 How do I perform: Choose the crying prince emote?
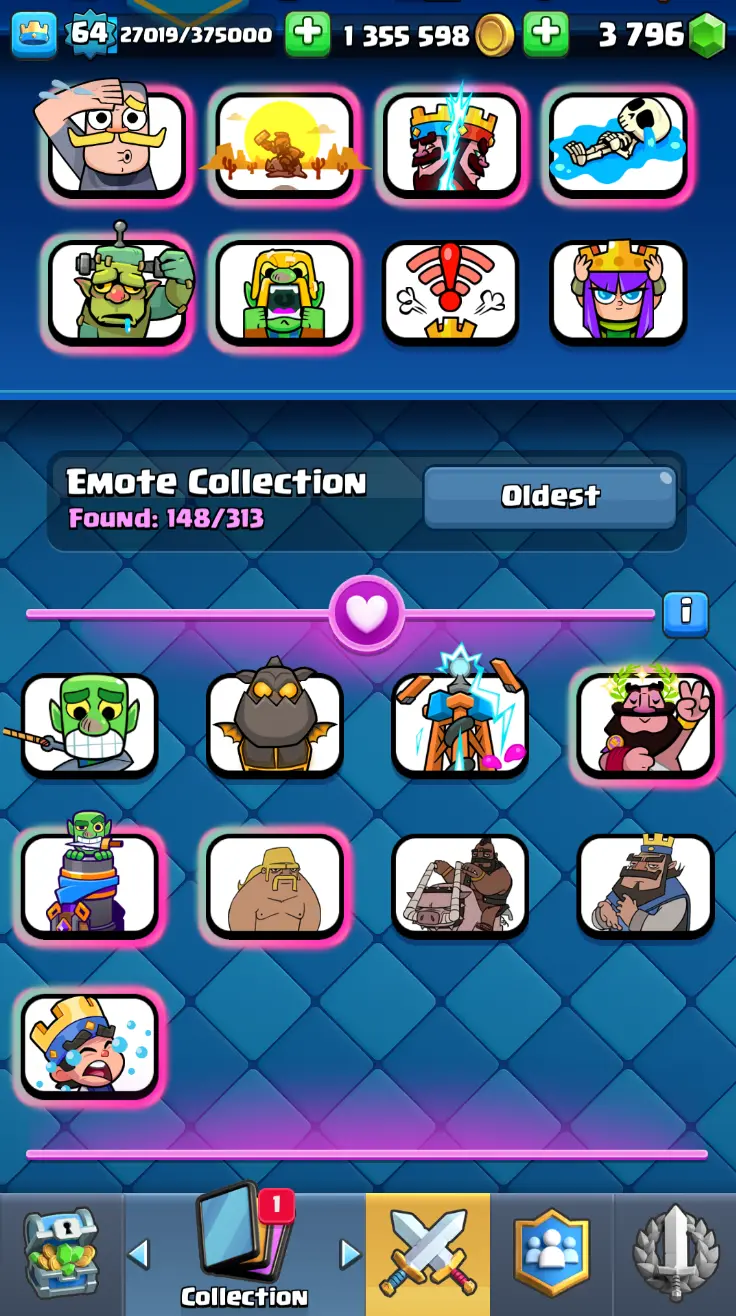[x=90, y=1045]
